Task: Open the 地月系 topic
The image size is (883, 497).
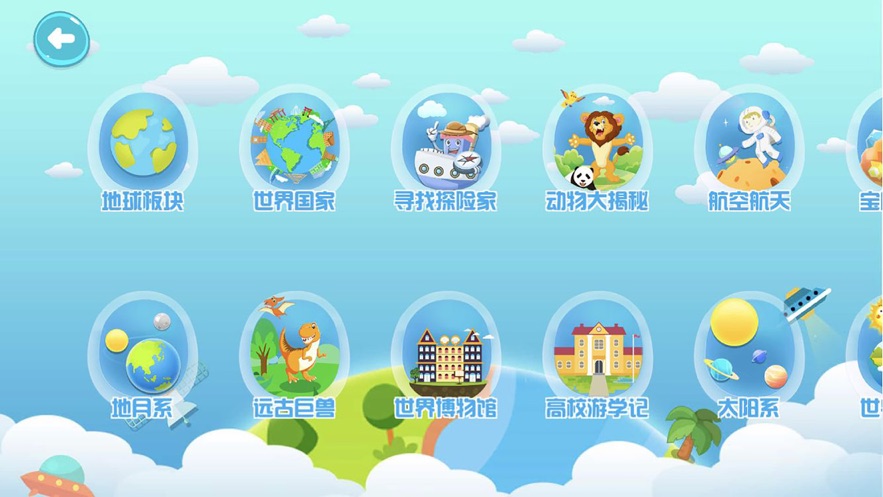Action: pos(142,350)
